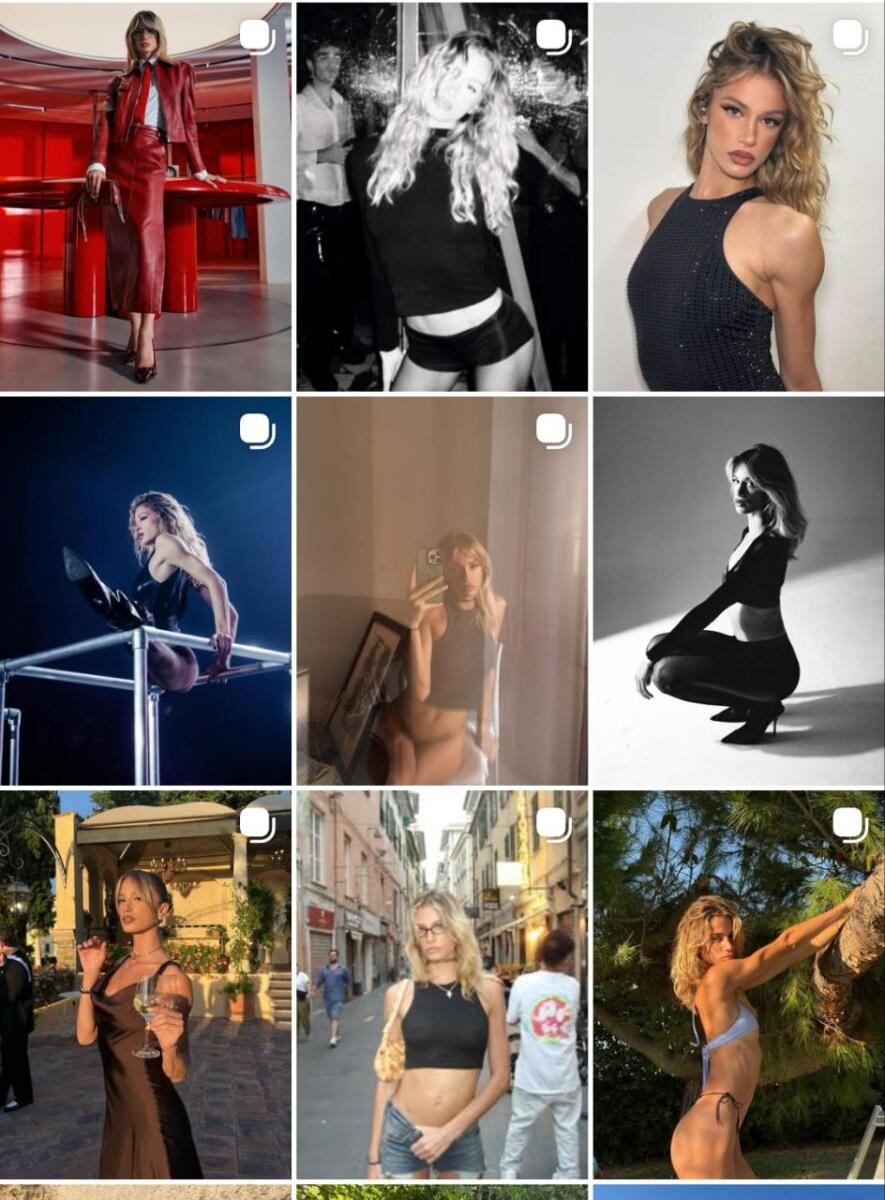Open the mirror selfie post
Screen dimensions: 885x1200
coord(442,591)
